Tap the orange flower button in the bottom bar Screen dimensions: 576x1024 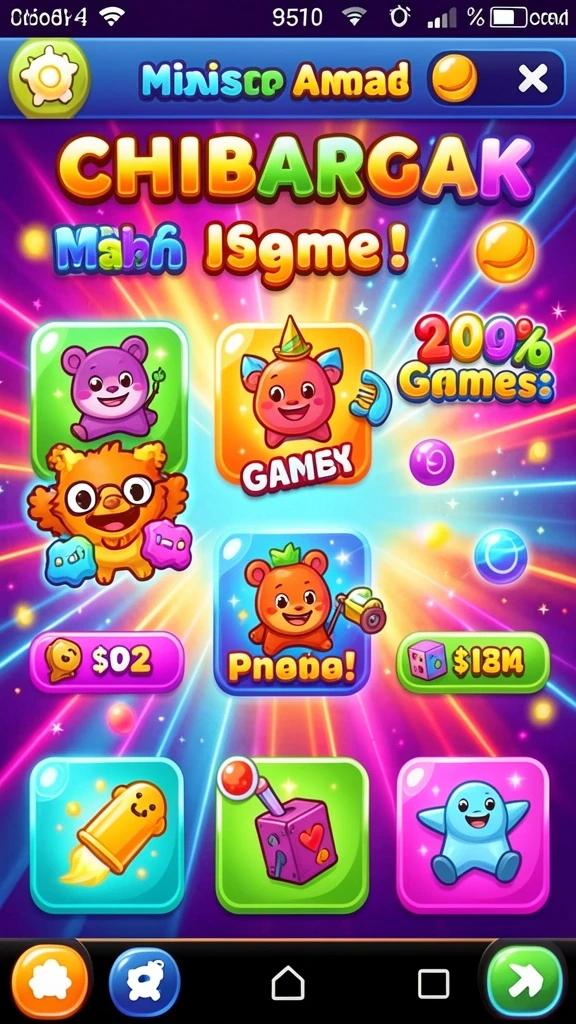click(x=50, y=982)
